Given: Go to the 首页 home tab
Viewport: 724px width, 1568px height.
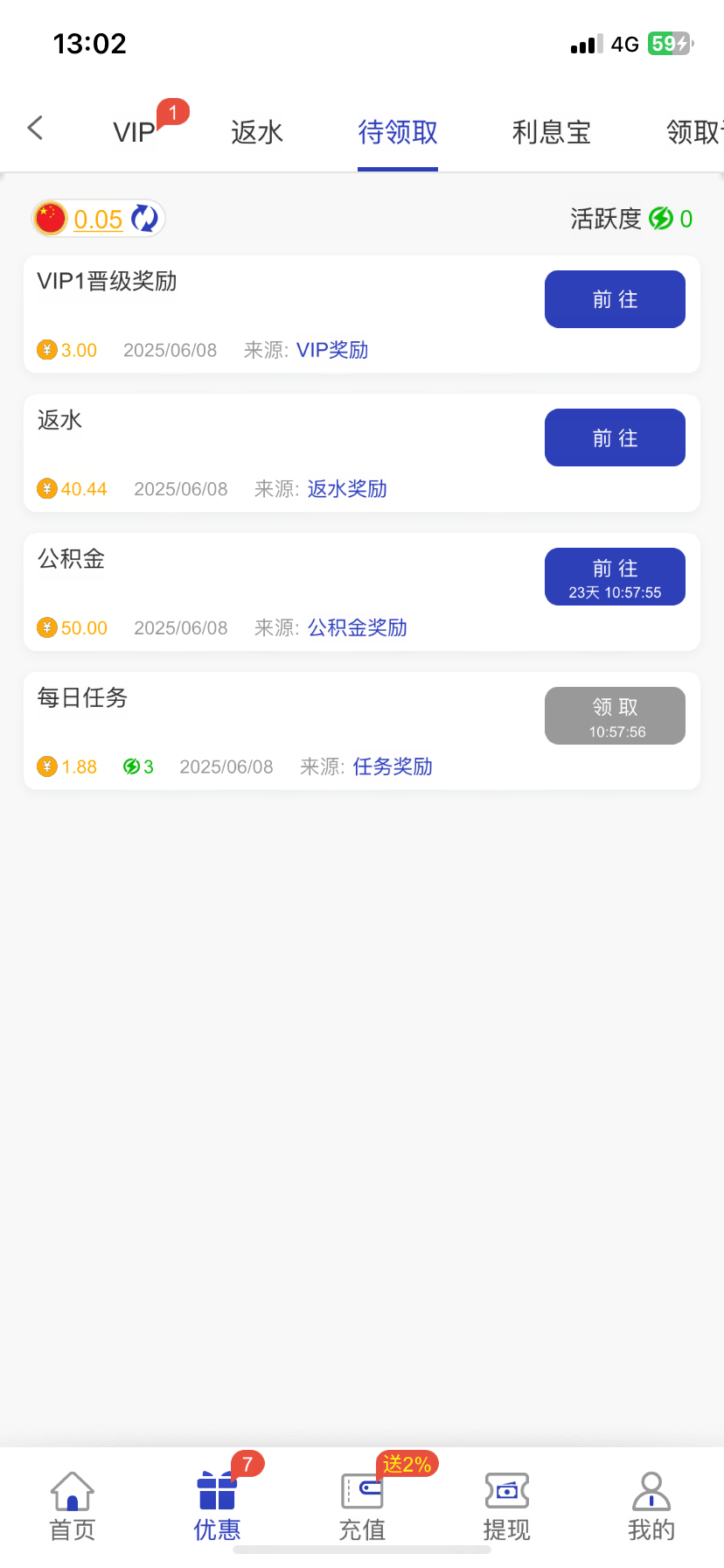Looking at the screenshot, I should 73,1505.
